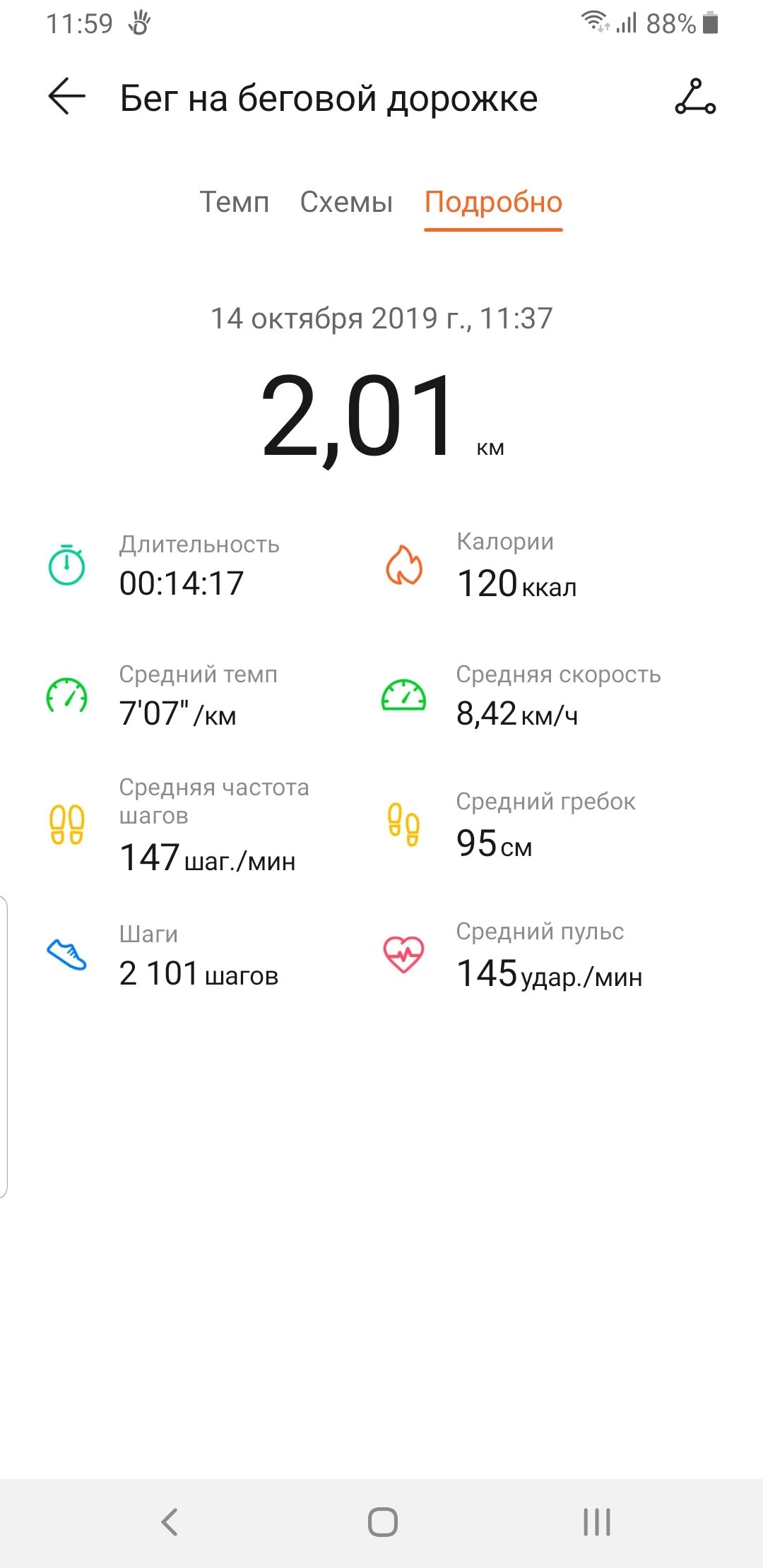The image size is (763, 1568).
Task: Select the Подробно tab
Action: 493,203
